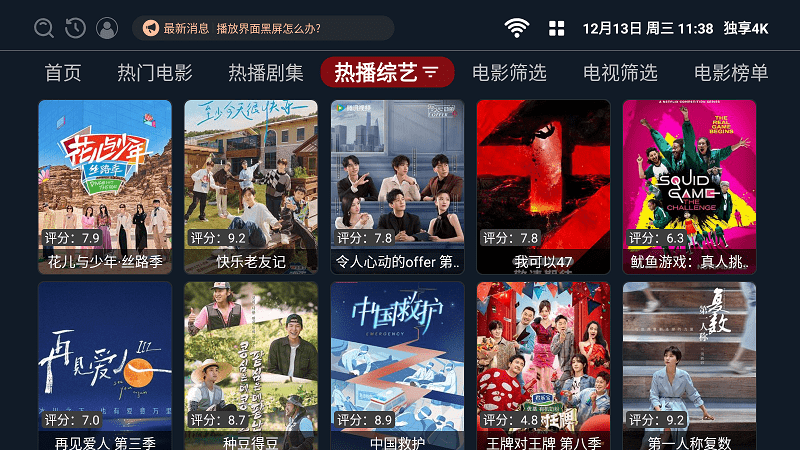Image resolution: width=800 pixels, height=450 pixels.
Task: Open the 快乐老友记 show card
Action: pyautogui.click(x=251, y=187)
